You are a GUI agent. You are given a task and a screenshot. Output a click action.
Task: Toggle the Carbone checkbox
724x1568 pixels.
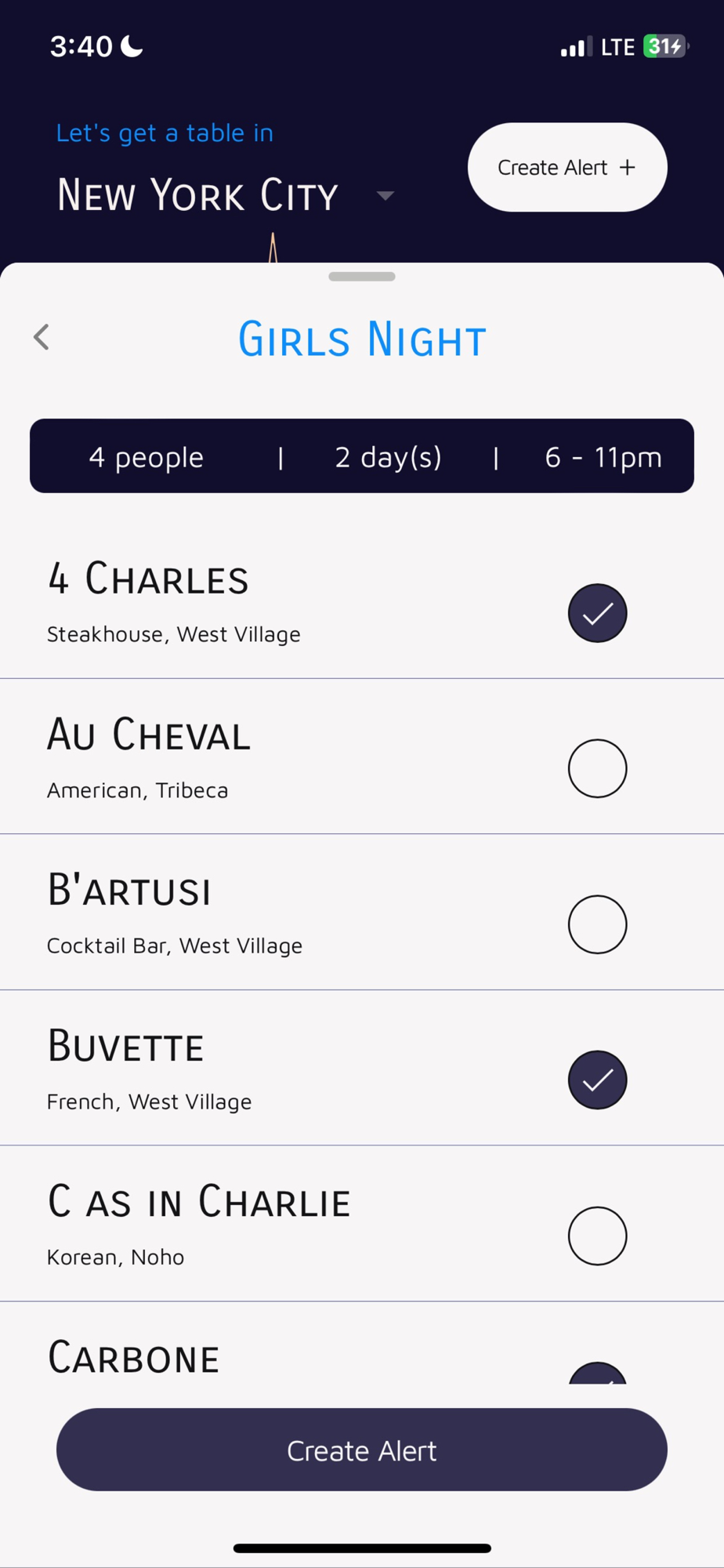click(597, 1374)
